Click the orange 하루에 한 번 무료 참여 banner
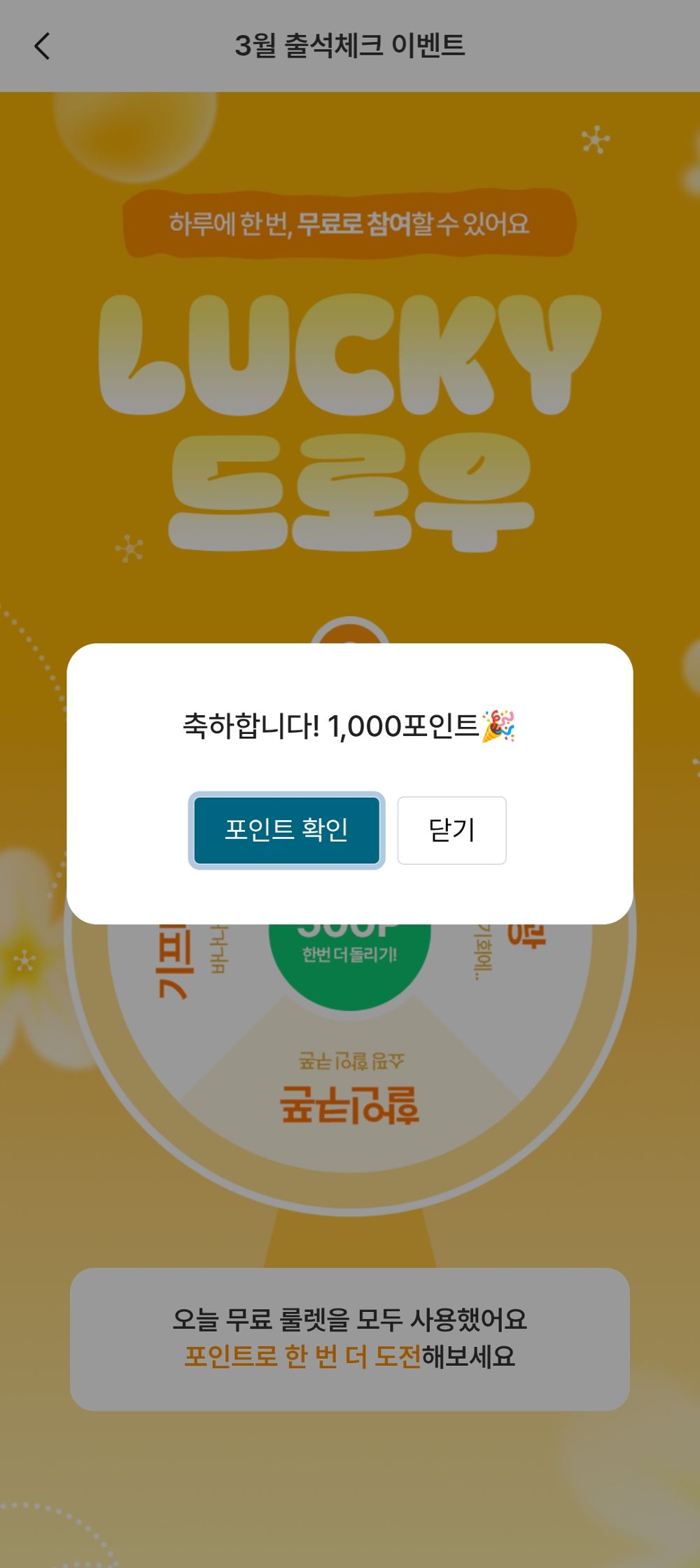Viewport: 700px width, 1568px height. (350, 224)
